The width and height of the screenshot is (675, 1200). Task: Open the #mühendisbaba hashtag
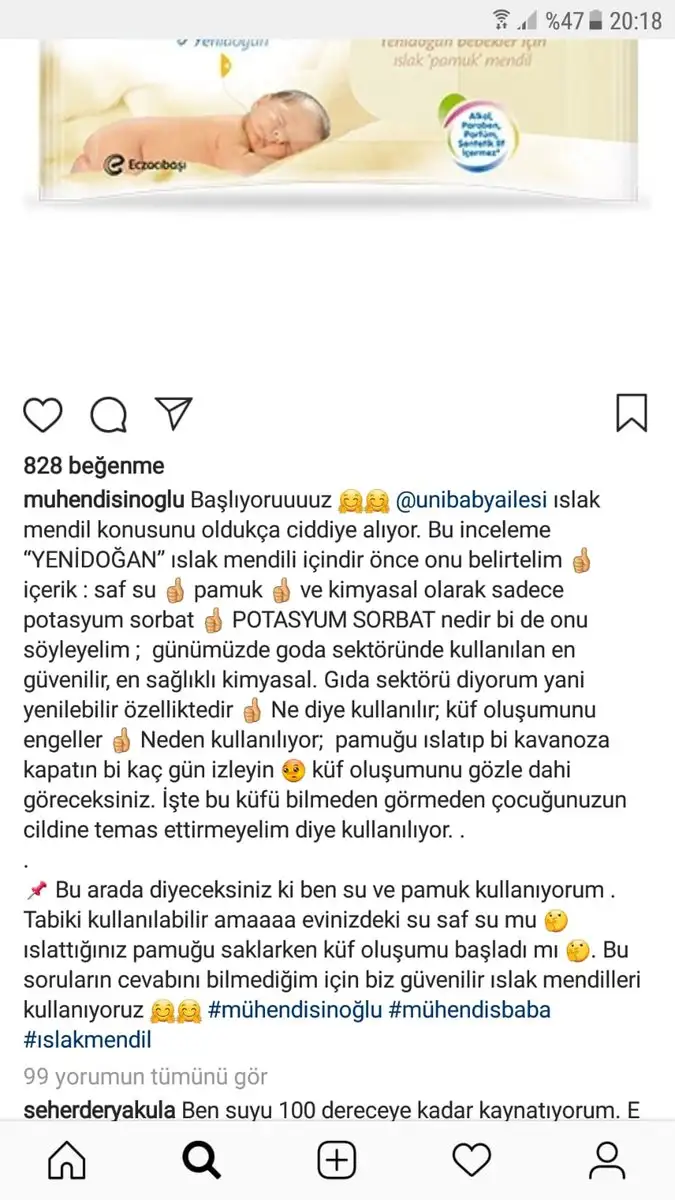click(470, 1010)
